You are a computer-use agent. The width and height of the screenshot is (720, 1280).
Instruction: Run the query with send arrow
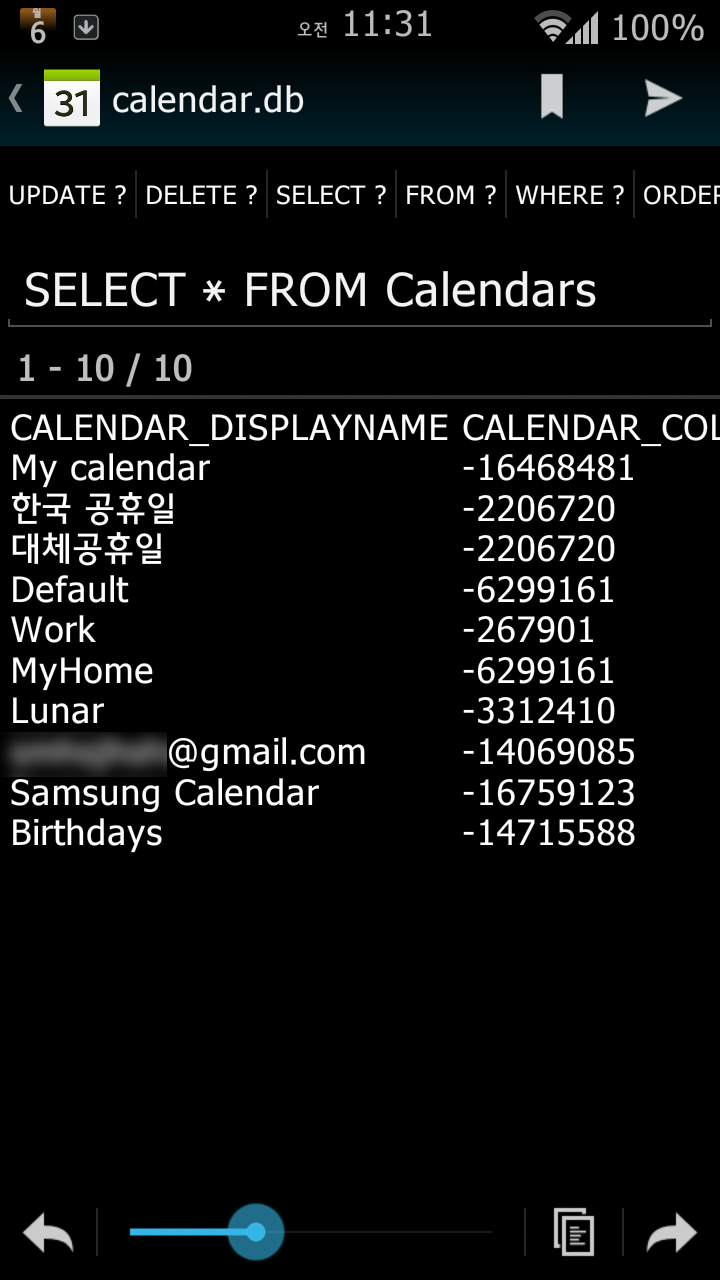click(x=663, y=98)
